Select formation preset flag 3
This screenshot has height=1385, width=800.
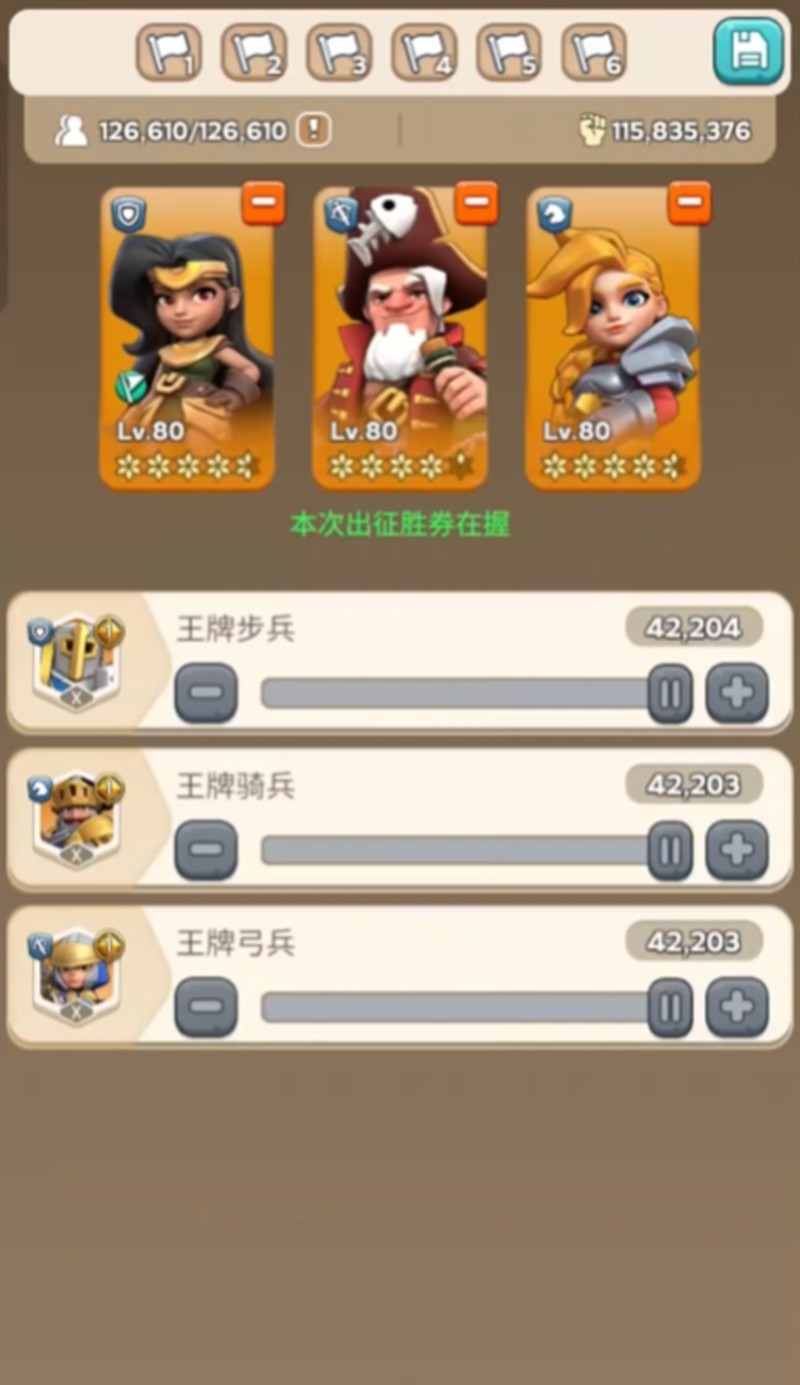(x=338, y=53)
